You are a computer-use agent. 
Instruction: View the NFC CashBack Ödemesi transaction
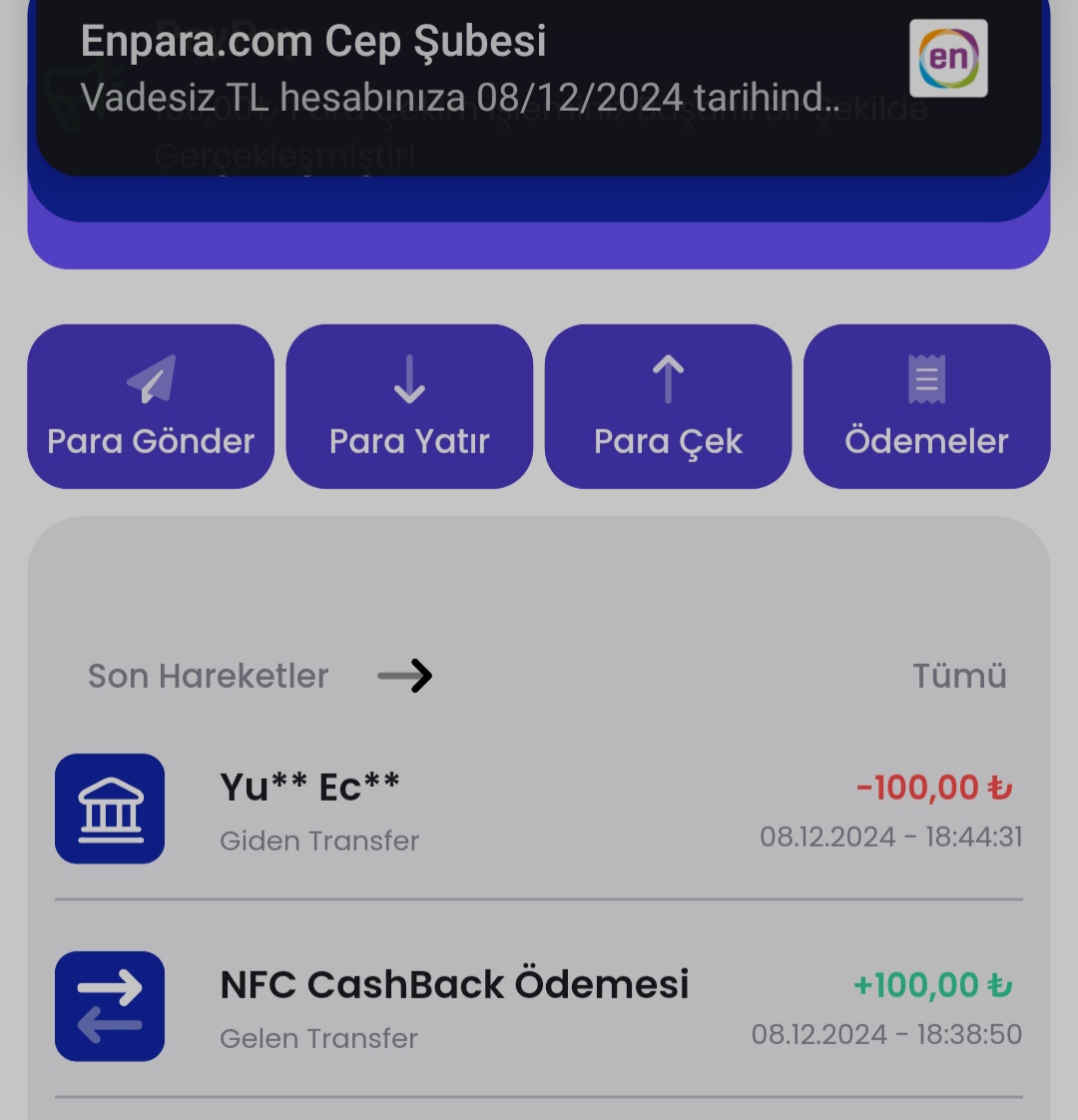(x=539, y=1007)
